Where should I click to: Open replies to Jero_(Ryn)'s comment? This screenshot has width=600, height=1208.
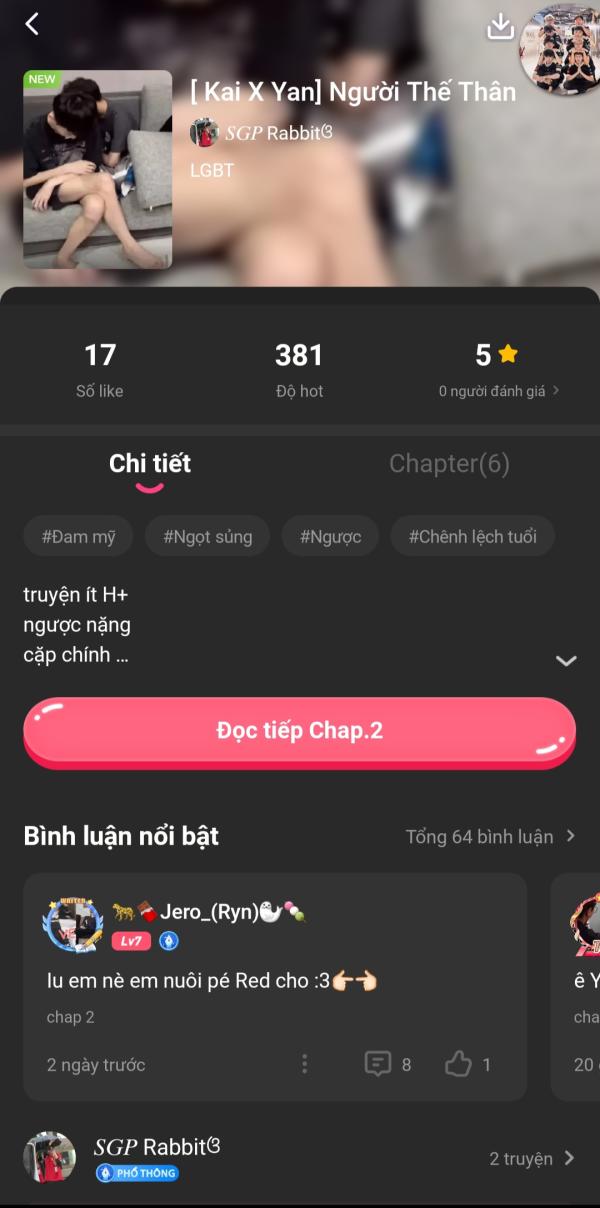point(387,1064)
